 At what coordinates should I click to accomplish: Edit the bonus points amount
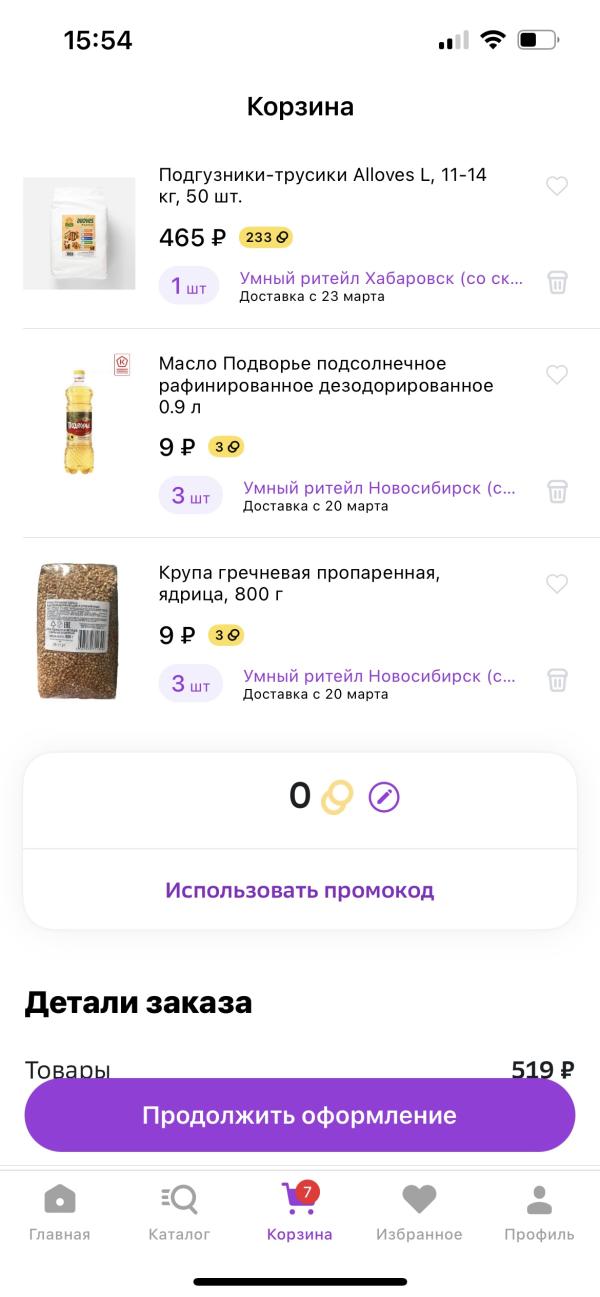384,797
